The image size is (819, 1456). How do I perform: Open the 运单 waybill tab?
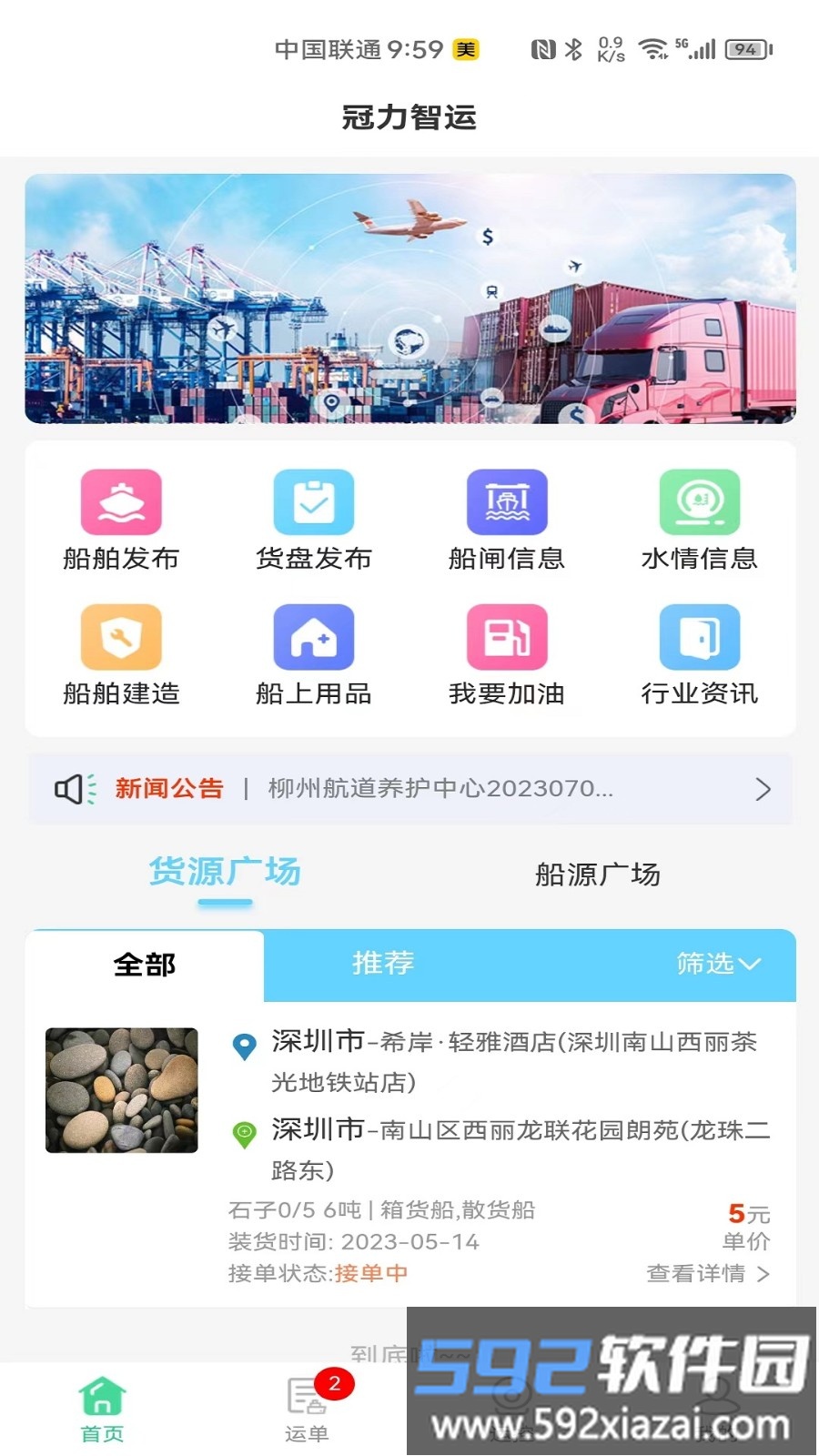click(307, 1410)
